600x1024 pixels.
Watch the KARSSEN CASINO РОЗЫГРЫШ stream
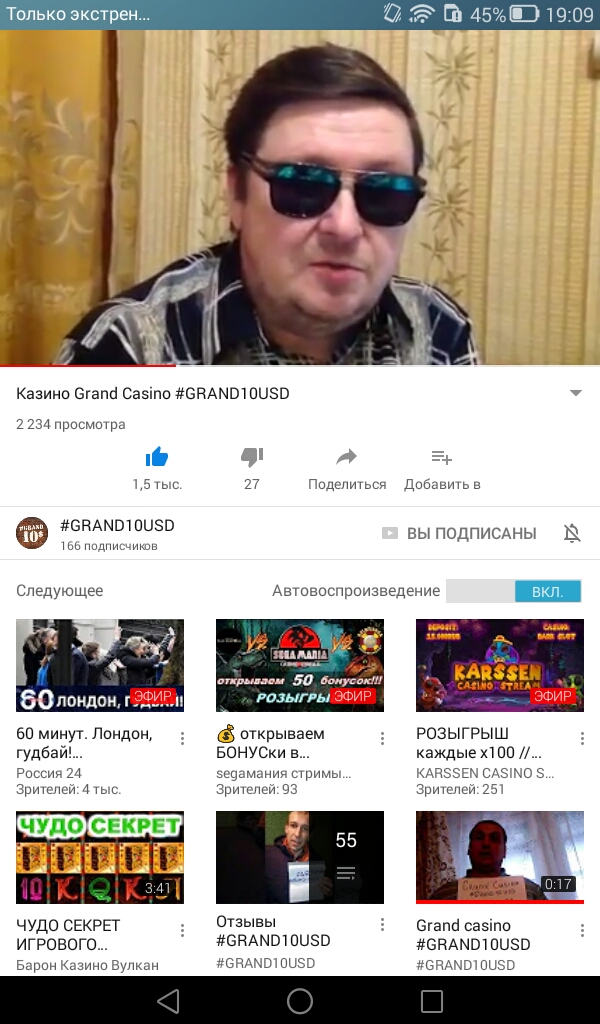499,665
